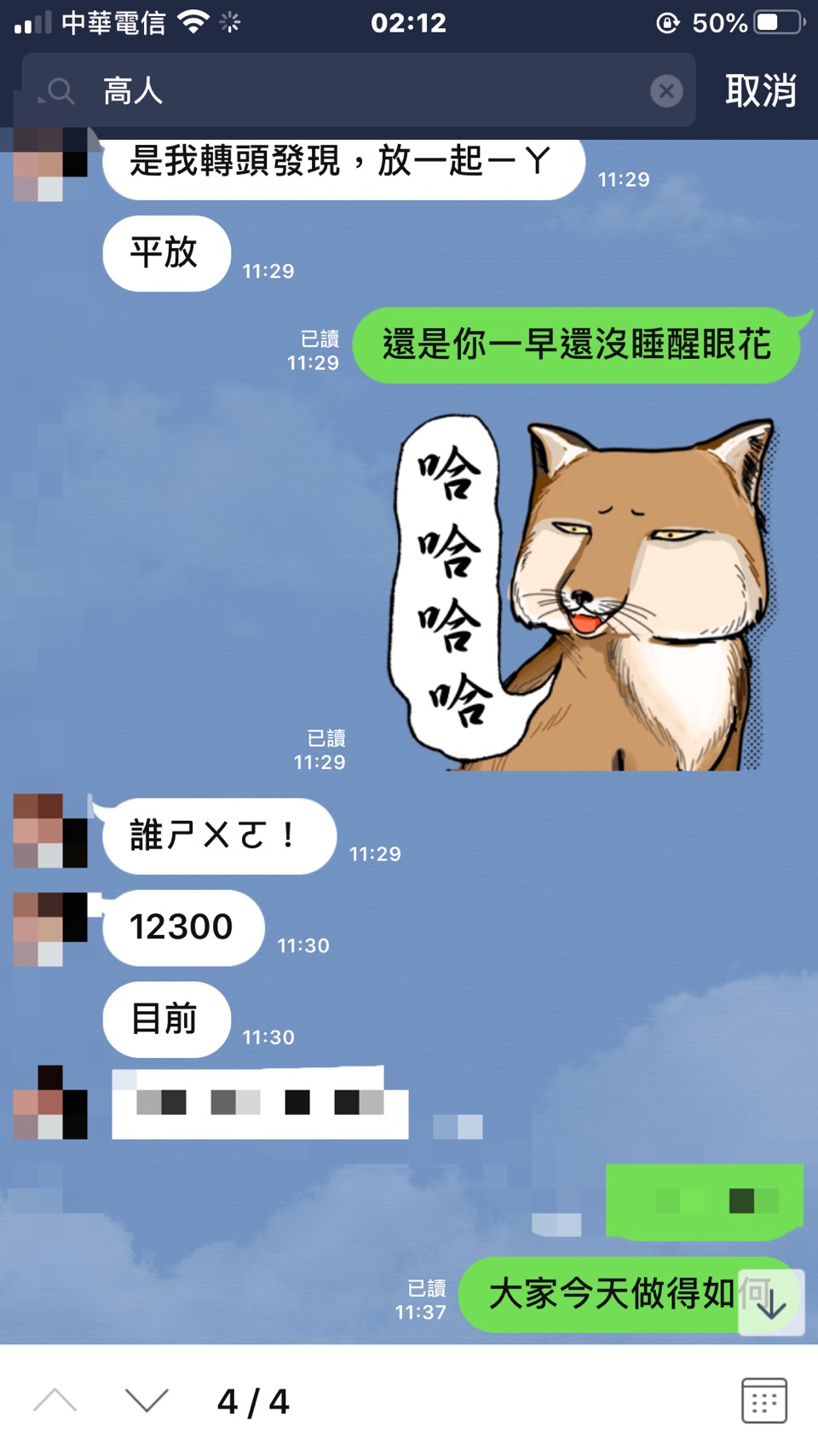Cancel search with the 取消 button
This screenshot has width=818, height=1456.
coord(760,90)
